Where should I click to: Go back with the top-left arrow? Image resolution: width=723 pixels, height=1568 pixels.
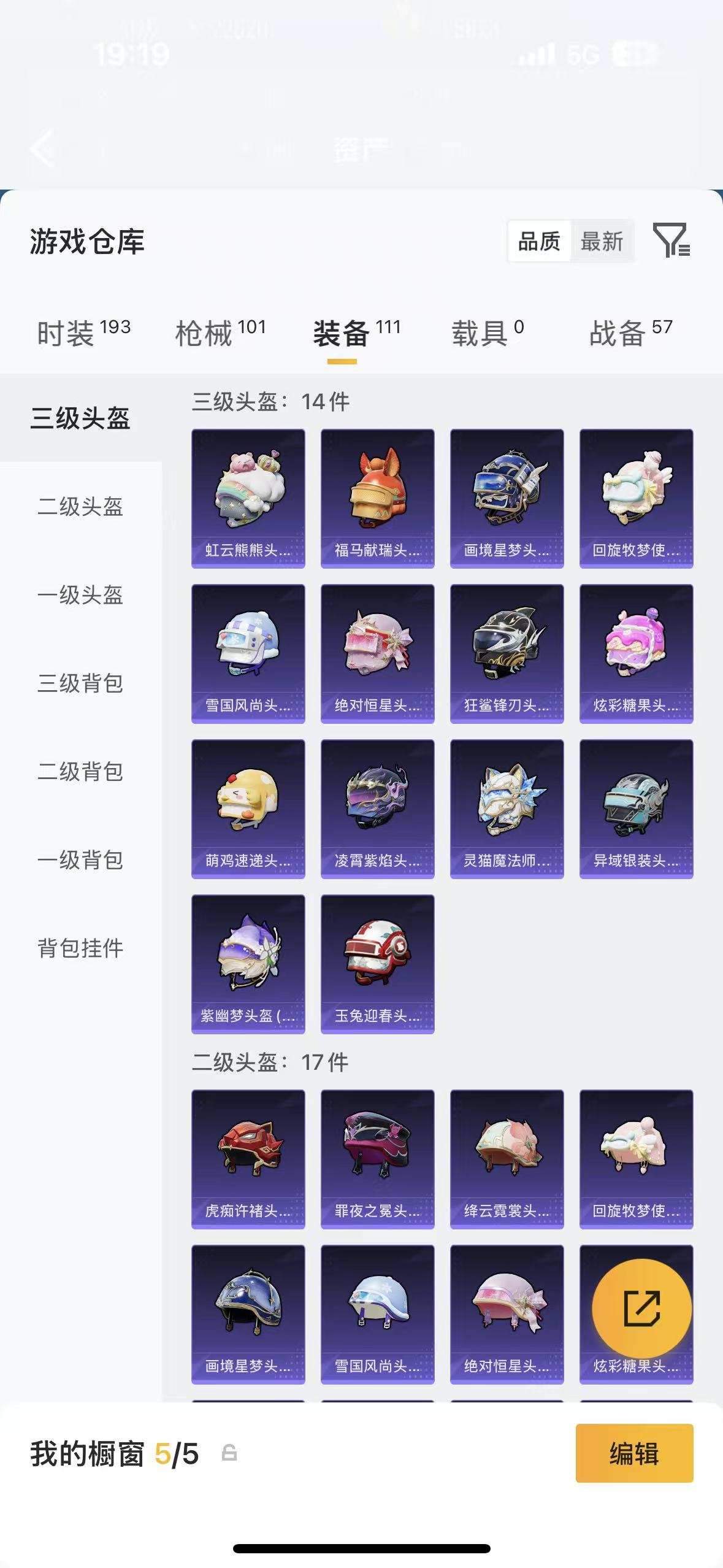[43, 148]
